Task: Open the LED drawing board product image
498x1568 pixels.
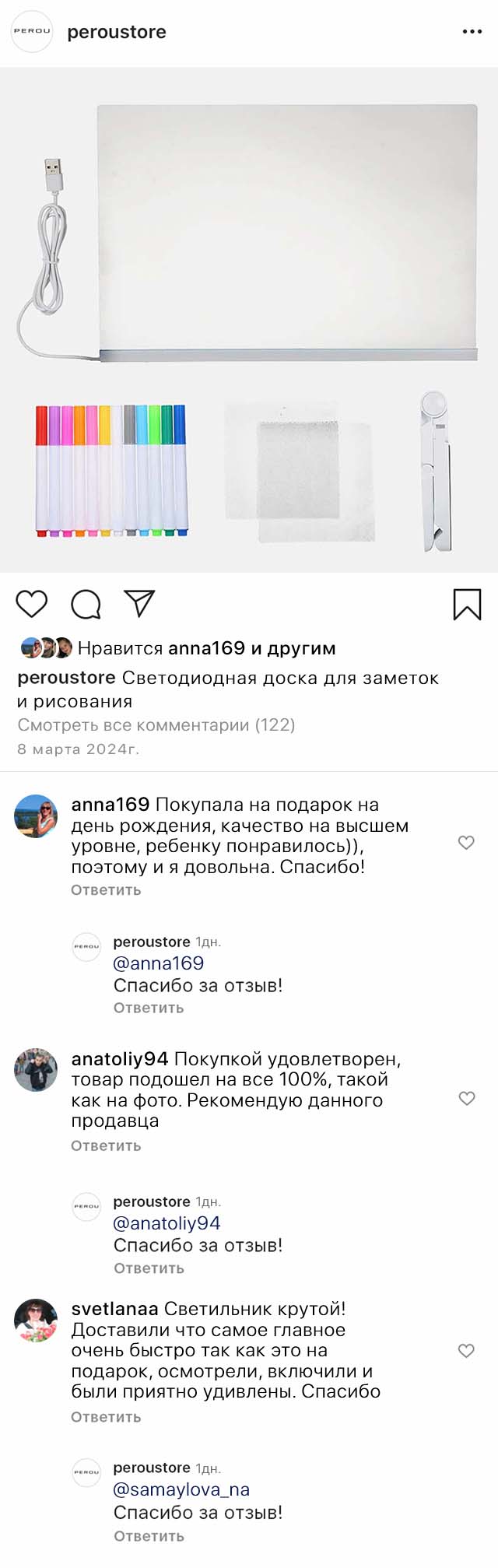Action: pos(249,319)
